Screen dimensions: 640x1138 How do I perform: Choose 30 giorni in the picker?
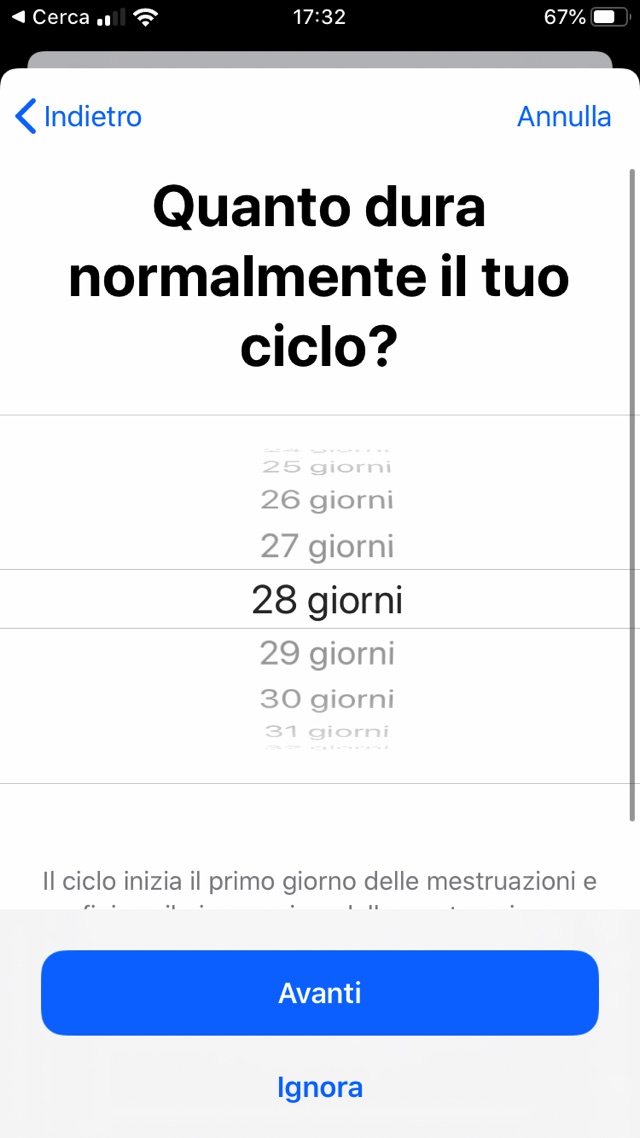coord(327,698)
